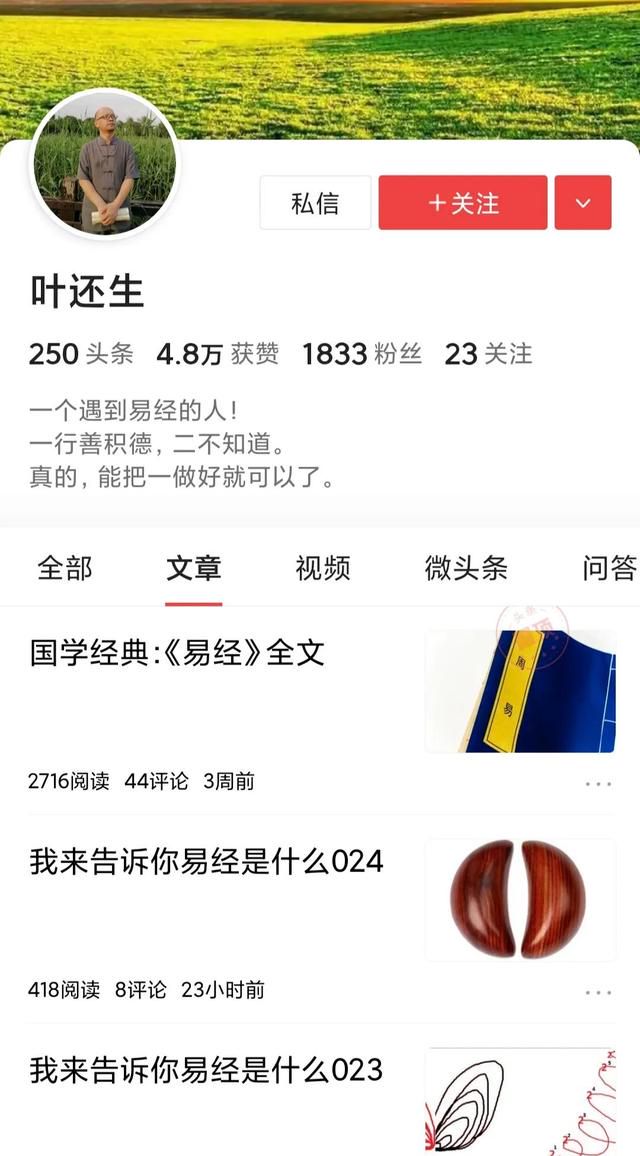Open 叶还生's profile avatar

pos(105,167)
